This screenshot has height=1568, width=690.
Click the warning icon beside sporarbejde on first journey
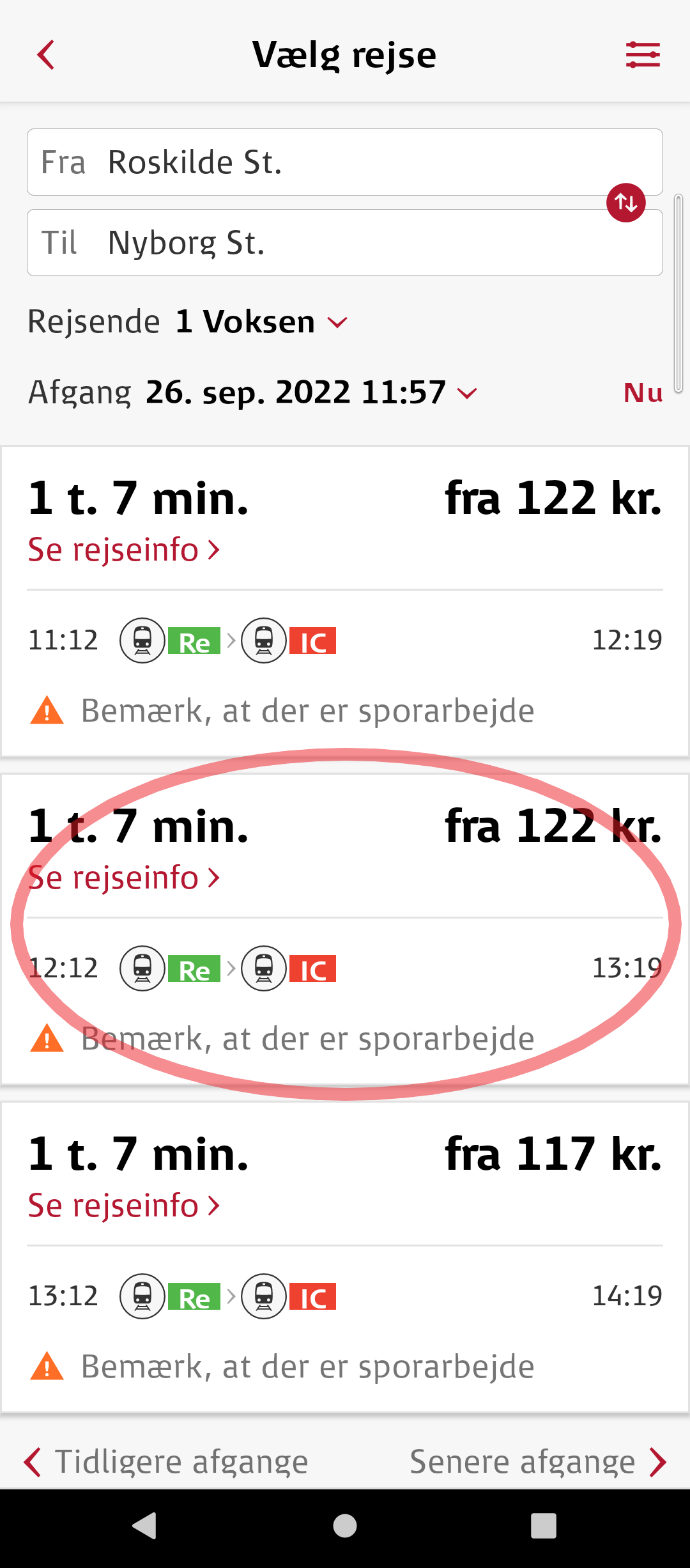[x=47, y=710]
